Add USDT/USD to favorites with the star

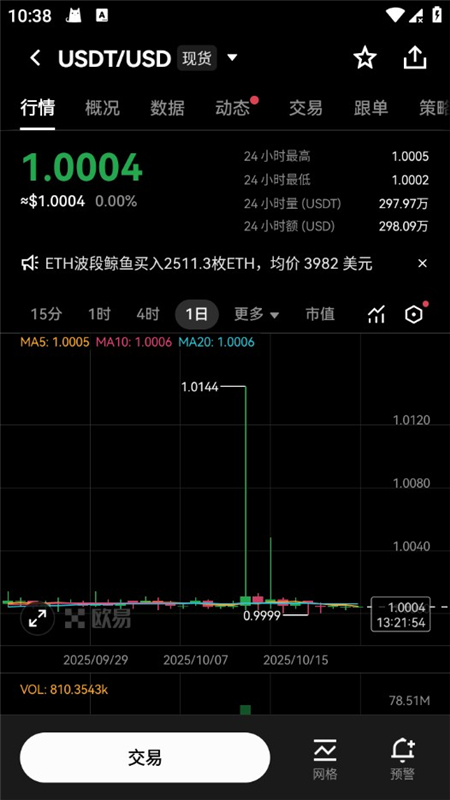(365, 58)
